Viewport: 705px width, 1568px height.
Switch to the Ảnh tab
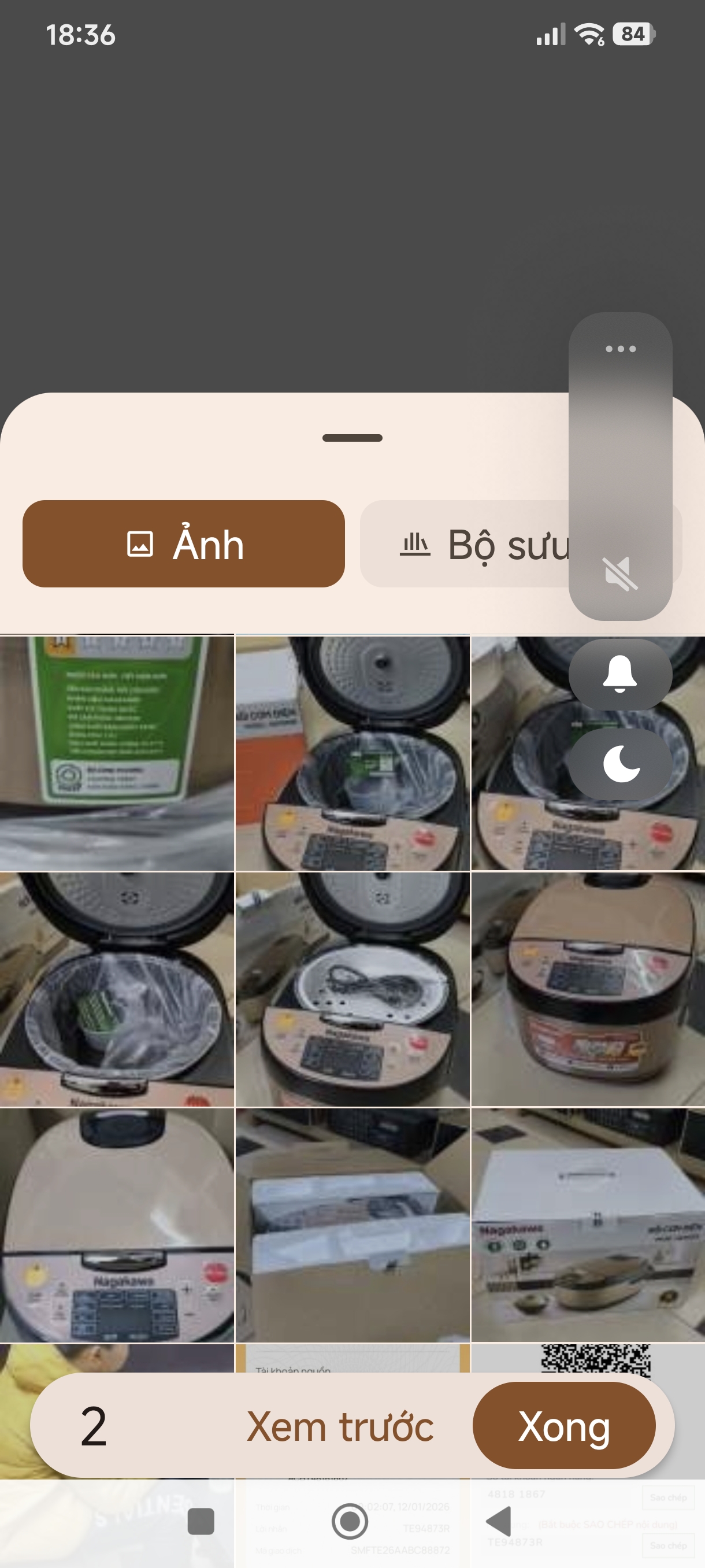(x=183, y=543)
